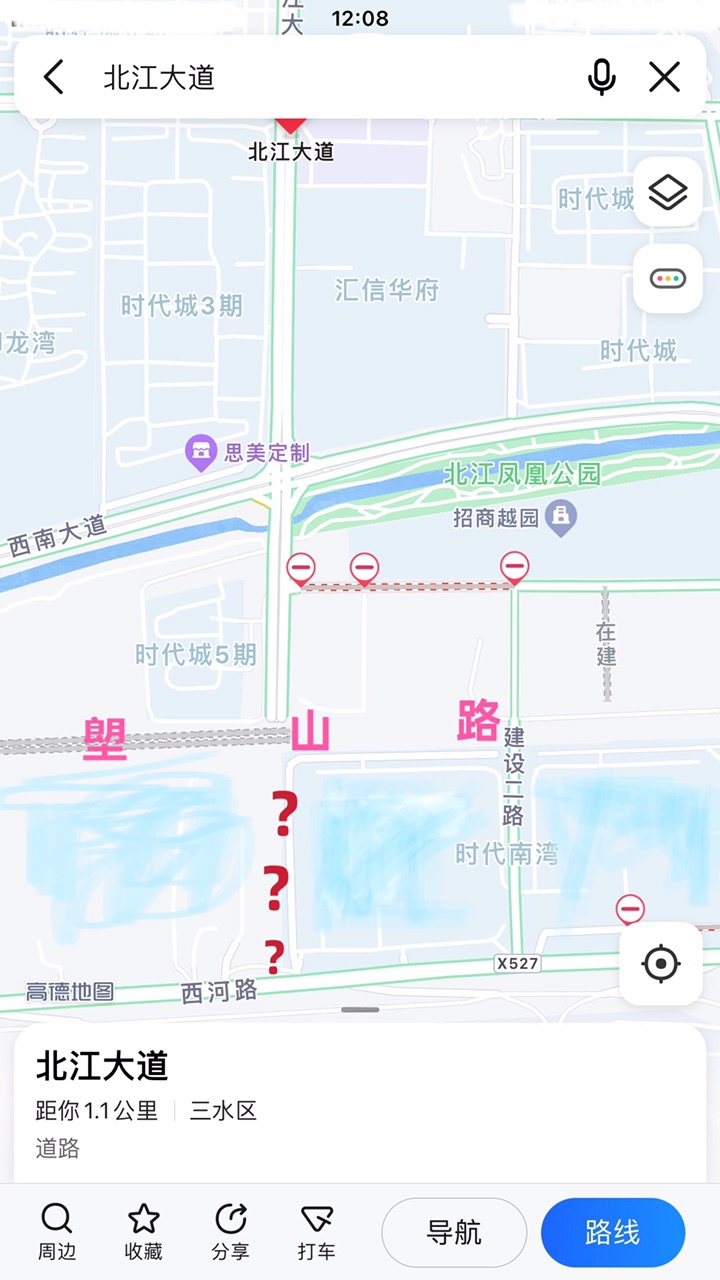Open the 思美定制 place marker
The height and width of the screenshot is (1280, 720).
point(202,453)
